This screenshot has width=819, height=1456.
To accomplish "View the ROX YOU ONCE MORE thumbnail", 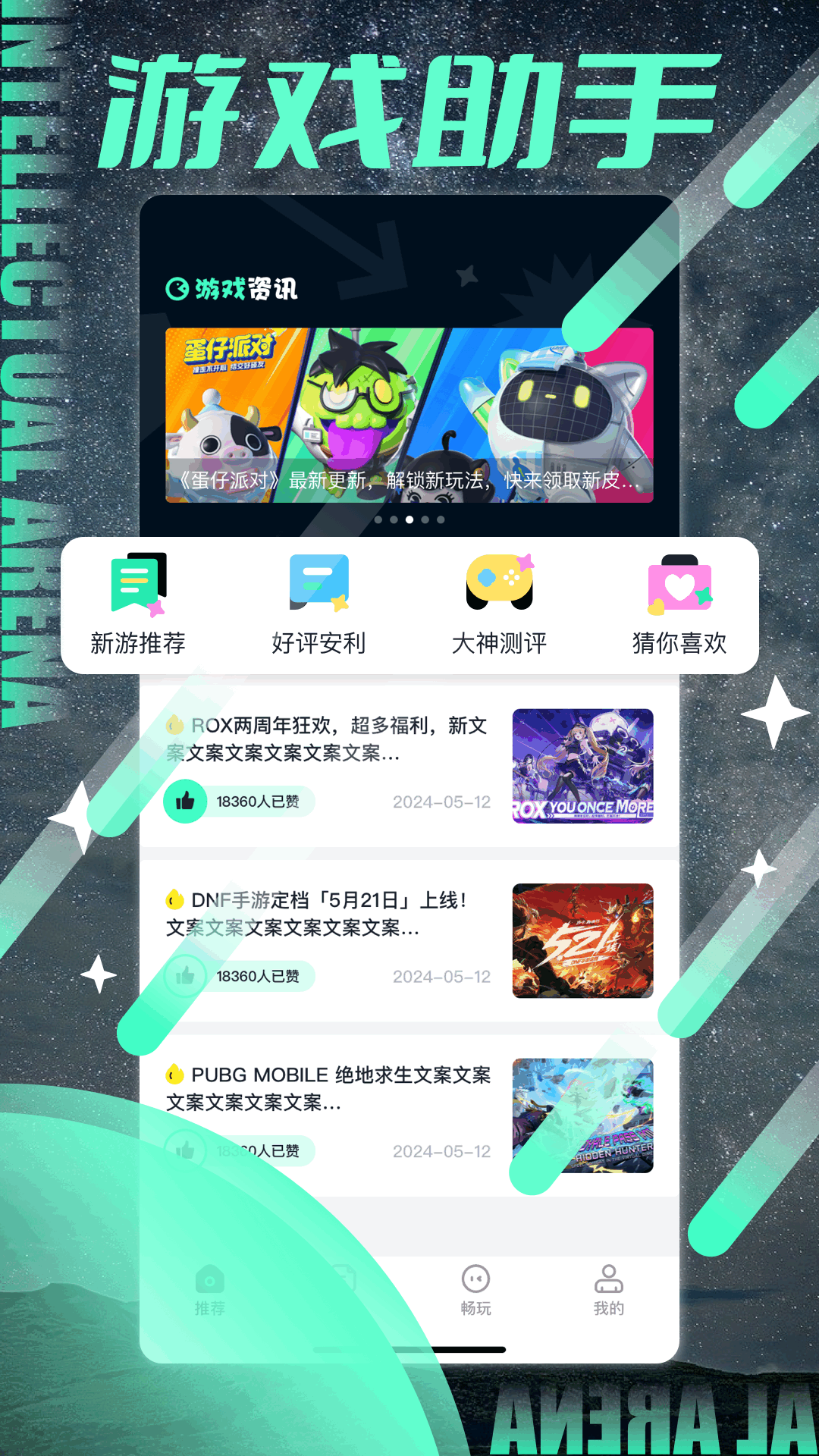I will click(582, 766).
